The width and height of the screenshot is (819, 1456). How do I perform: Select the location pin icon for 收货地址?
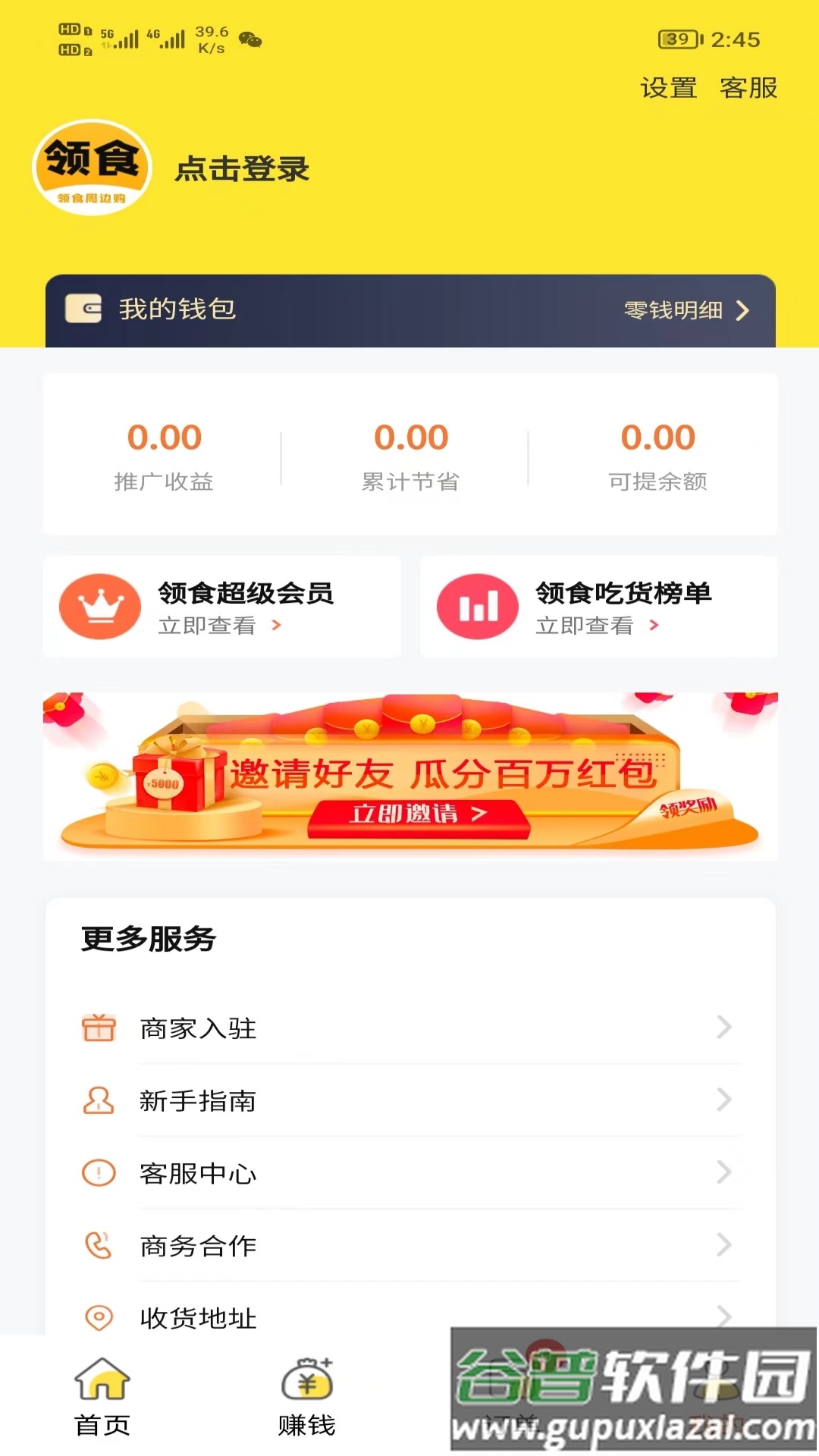click(x=97, y=1318)
